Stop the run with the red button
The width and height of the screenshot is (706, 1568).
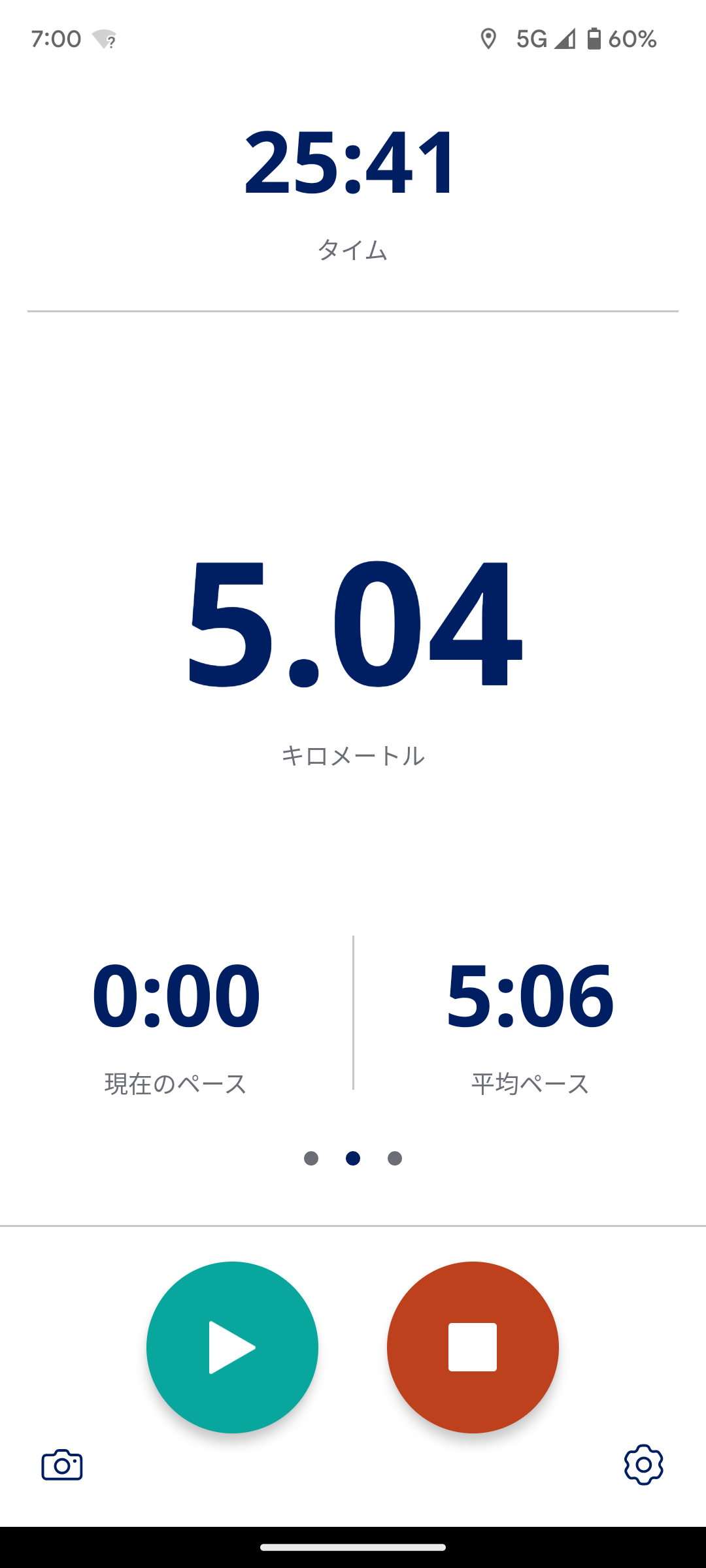473,1347
